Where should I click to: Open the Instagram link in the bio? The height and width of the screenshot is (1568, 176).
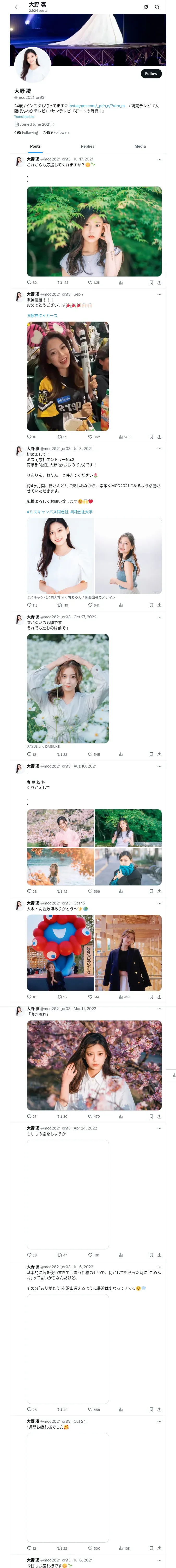pyautogui.click(x=98, y=106)
